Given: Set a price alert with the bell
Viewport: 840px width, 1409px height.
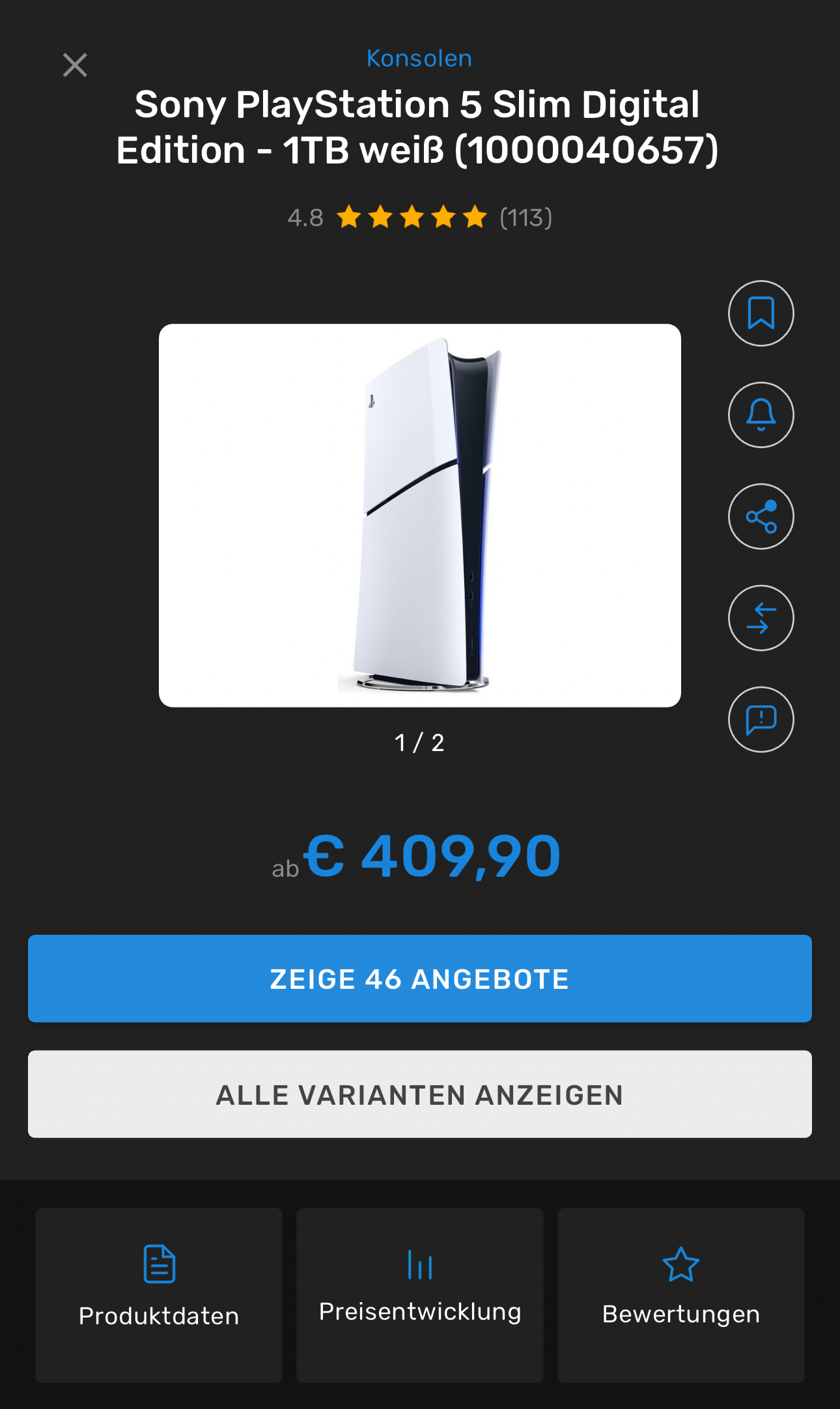Looking at the screenshot, I should click(x=761, y=415).
